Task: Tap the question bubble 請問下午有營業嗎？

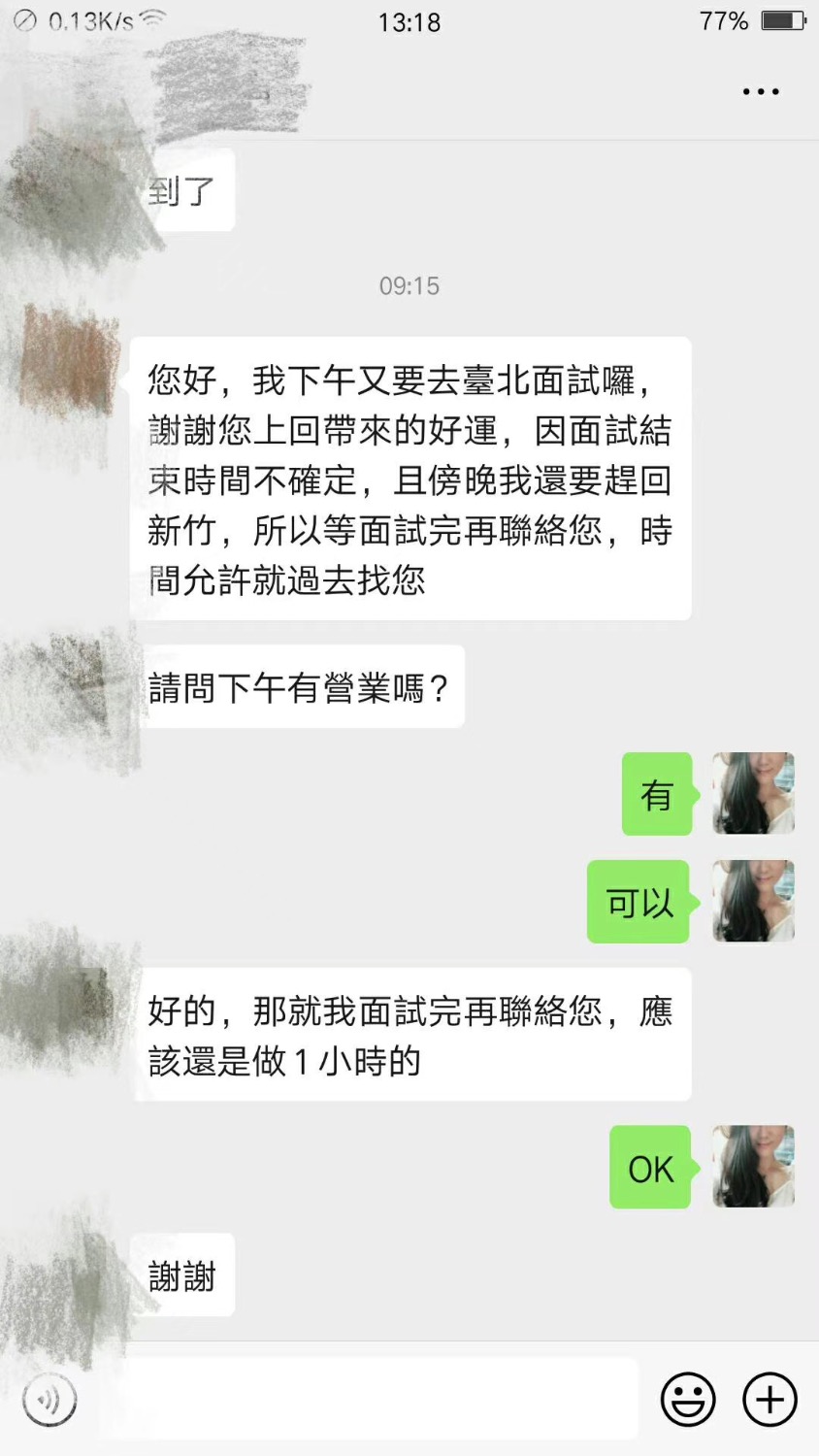Action: point(301,685)
